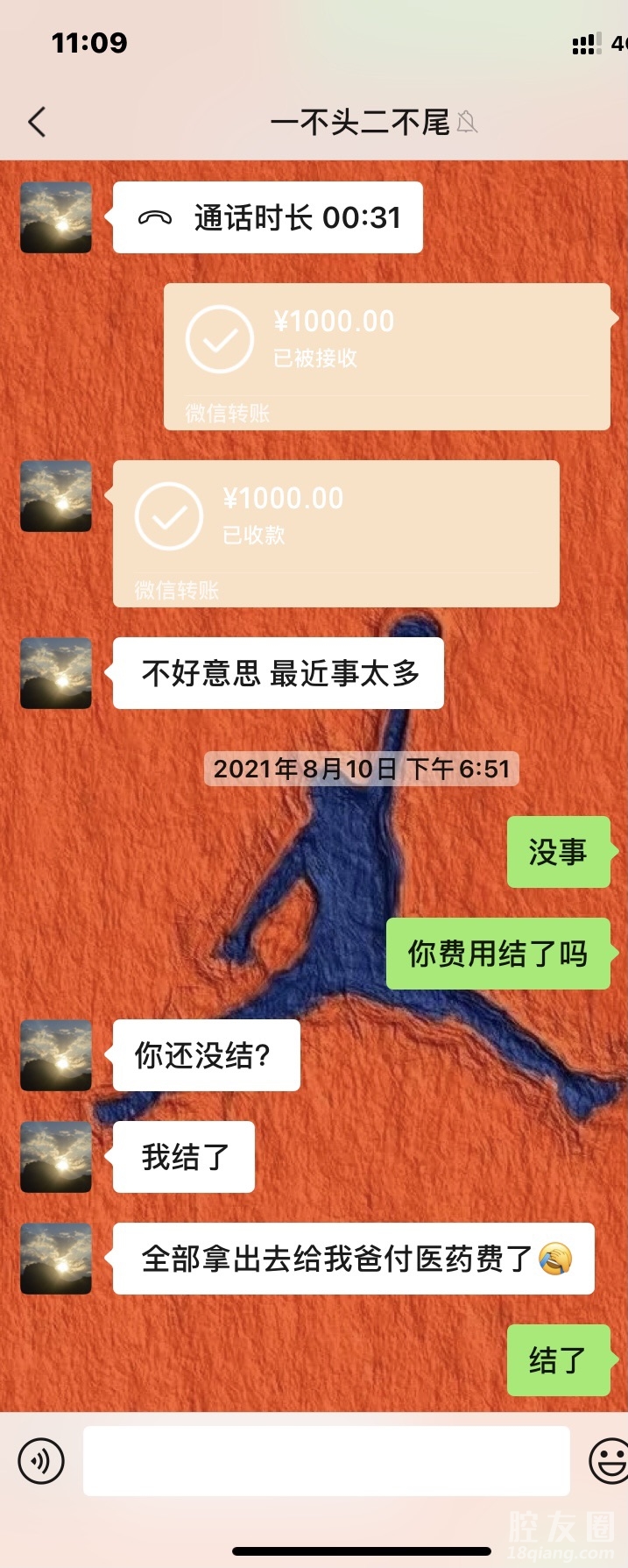Focus the message text field
This screenshot has width=628, height=1568.
pos(326,1460)
